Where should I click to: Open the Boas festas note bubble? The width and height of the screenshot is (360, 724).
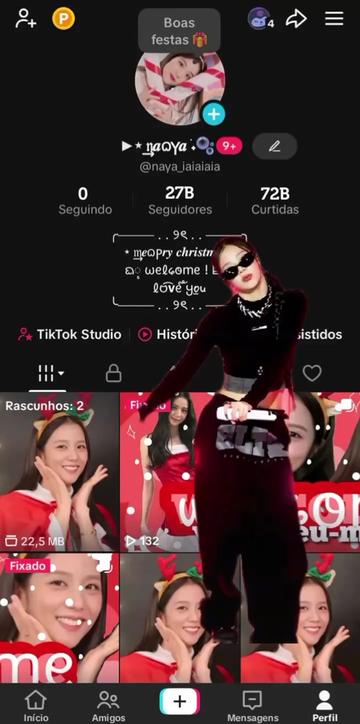180,30
